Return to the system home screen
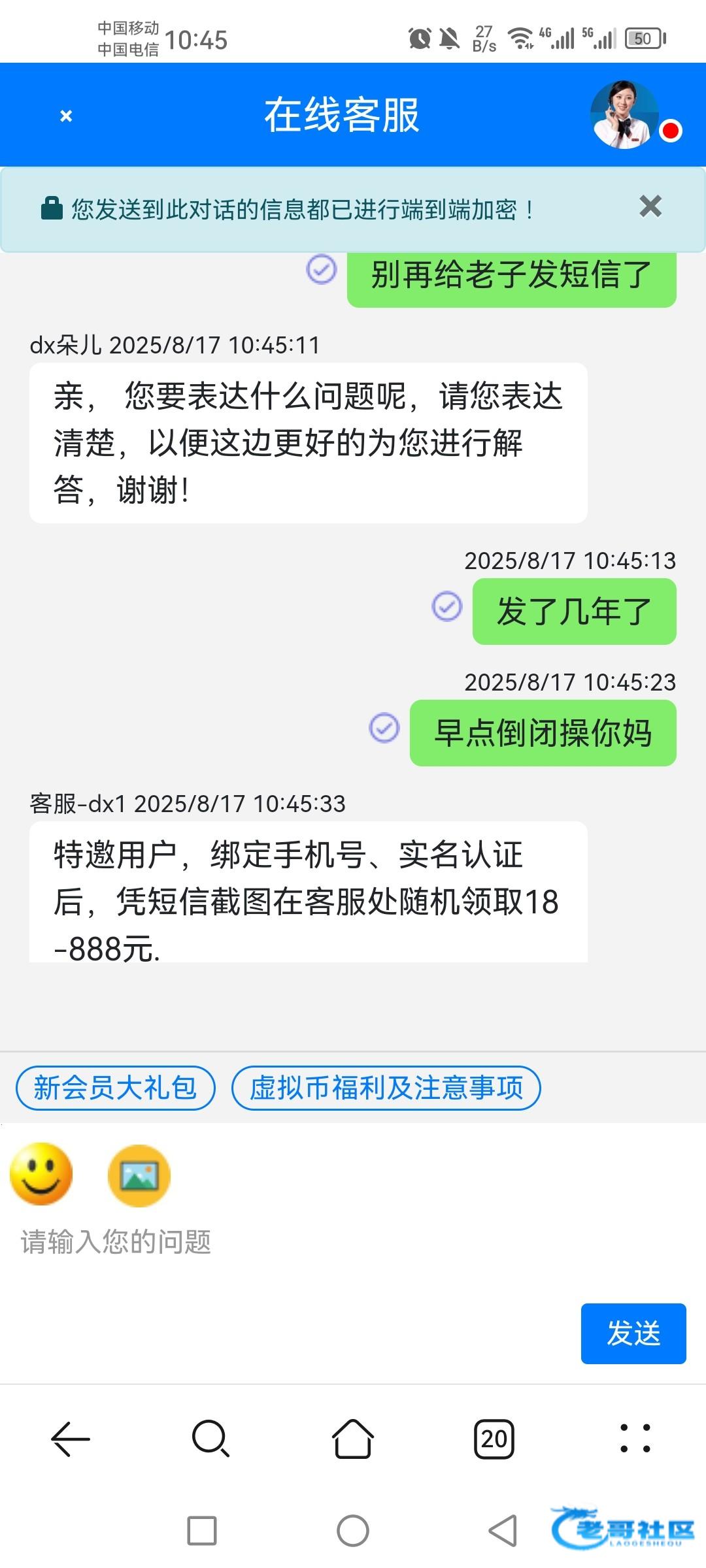This screenshot has height=1568, width=706. pos(353,1531)
